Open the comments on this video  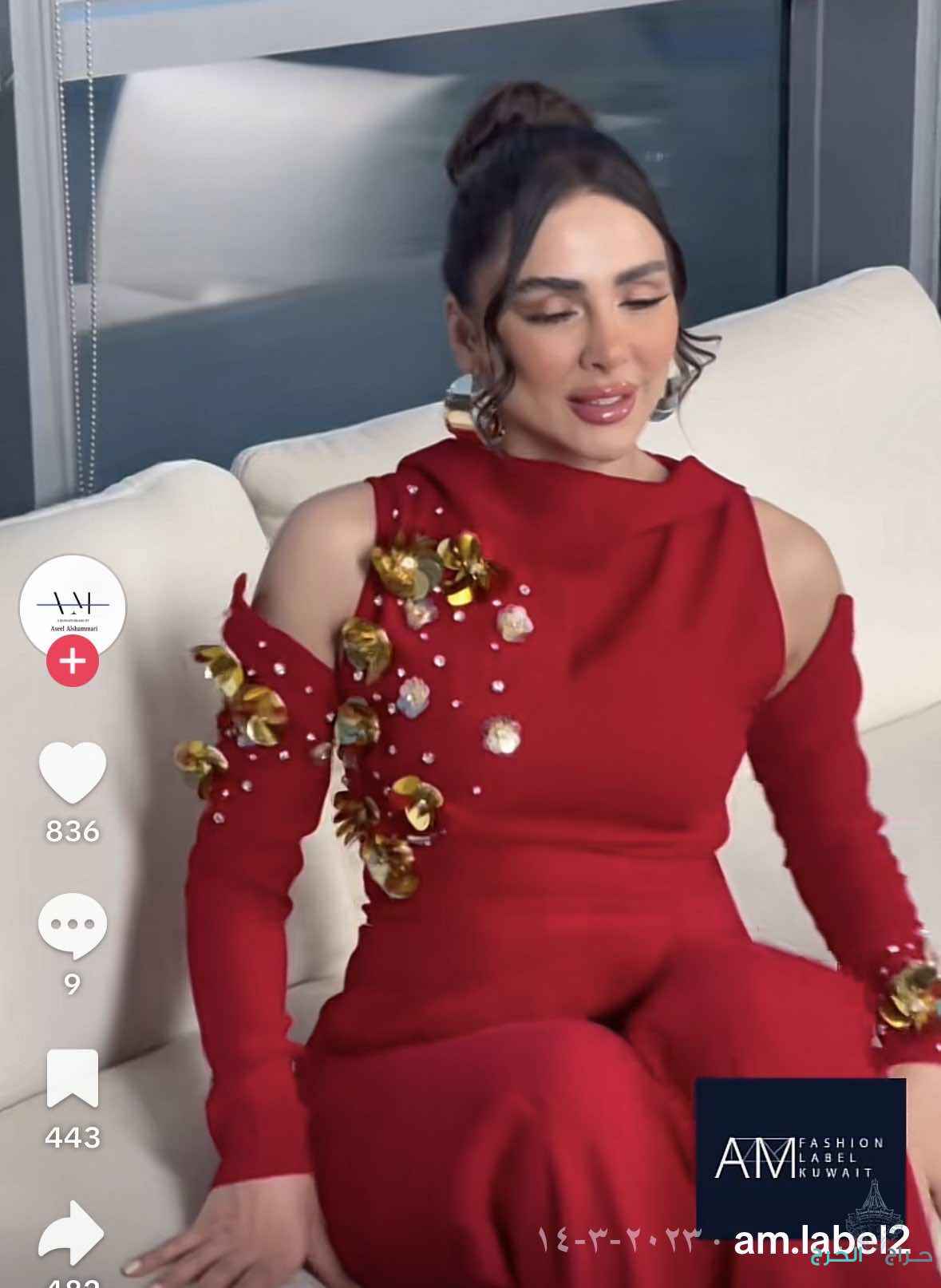click(73, 926)
